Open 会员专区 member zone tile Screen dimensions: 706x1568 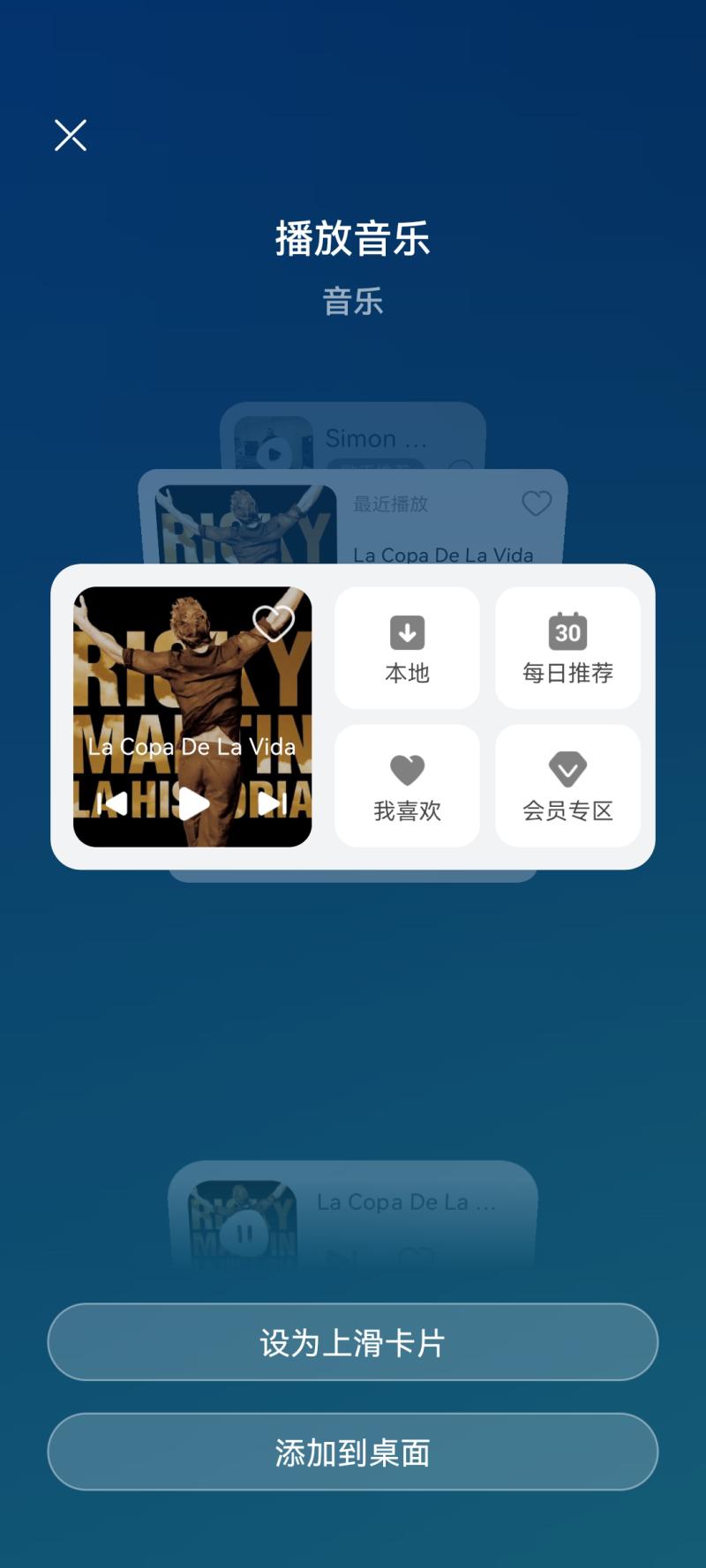[567, 786]
